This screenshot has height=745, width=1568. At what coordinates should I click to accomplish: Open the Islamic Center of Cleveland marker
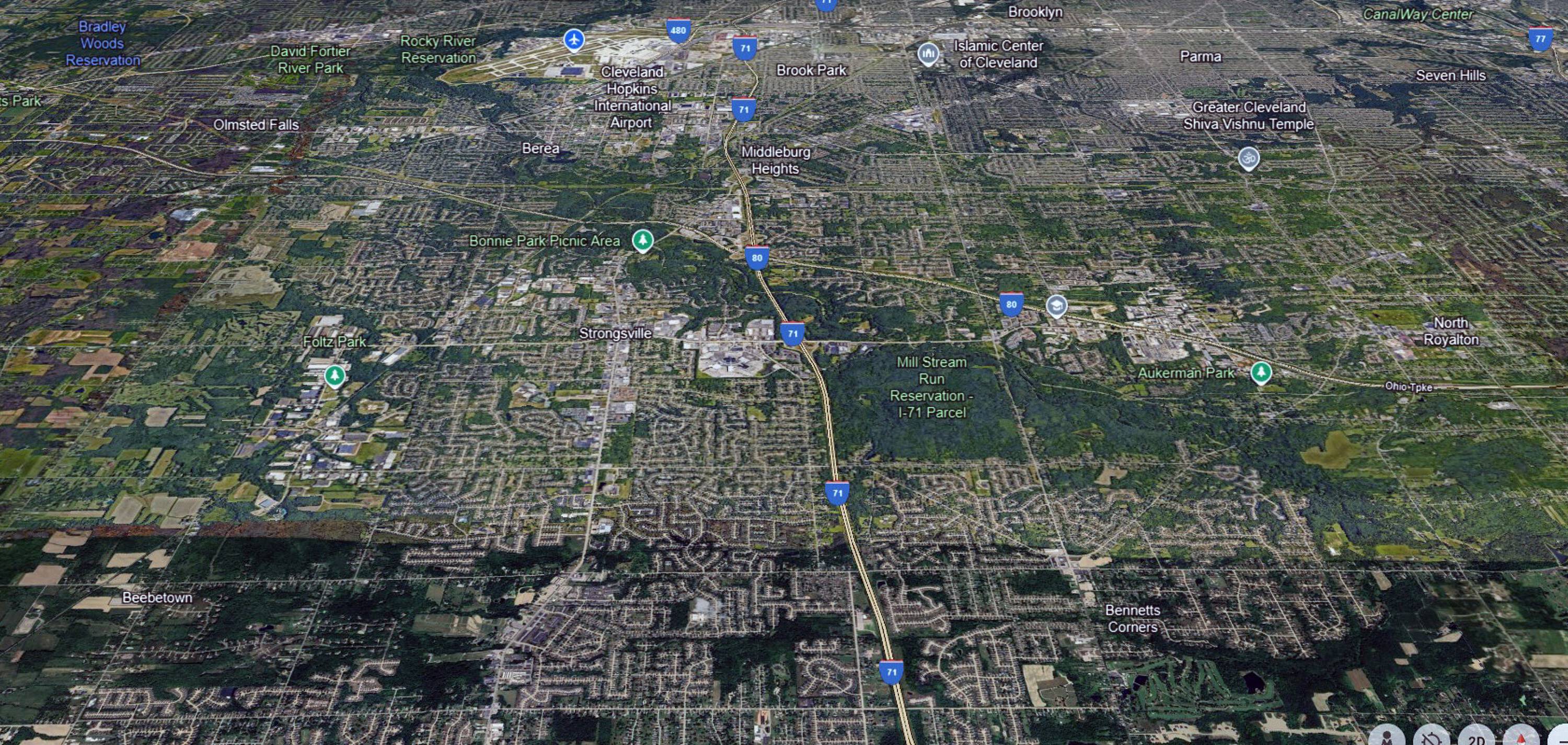click(x=928, y=54)
